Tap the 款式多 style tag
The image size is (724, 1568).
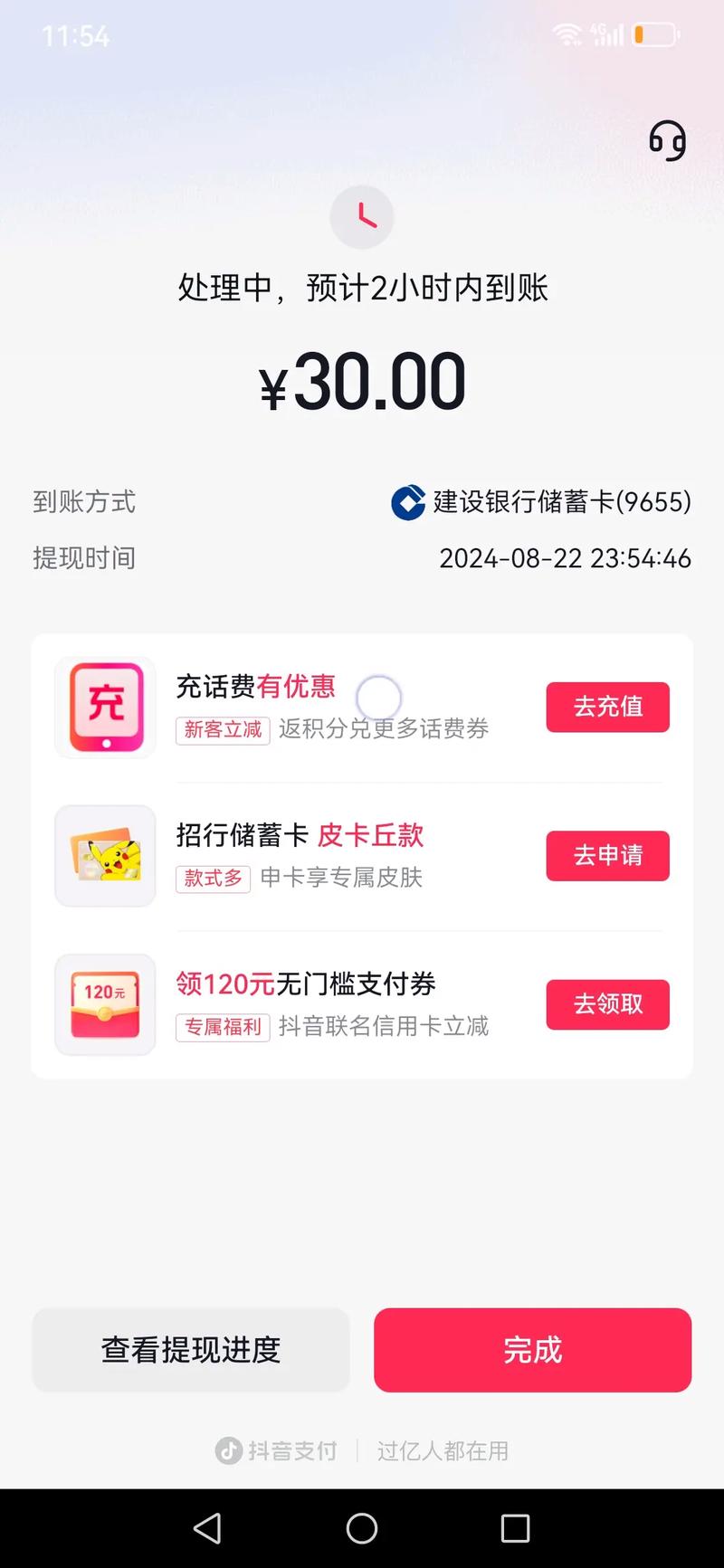(212, 879)
